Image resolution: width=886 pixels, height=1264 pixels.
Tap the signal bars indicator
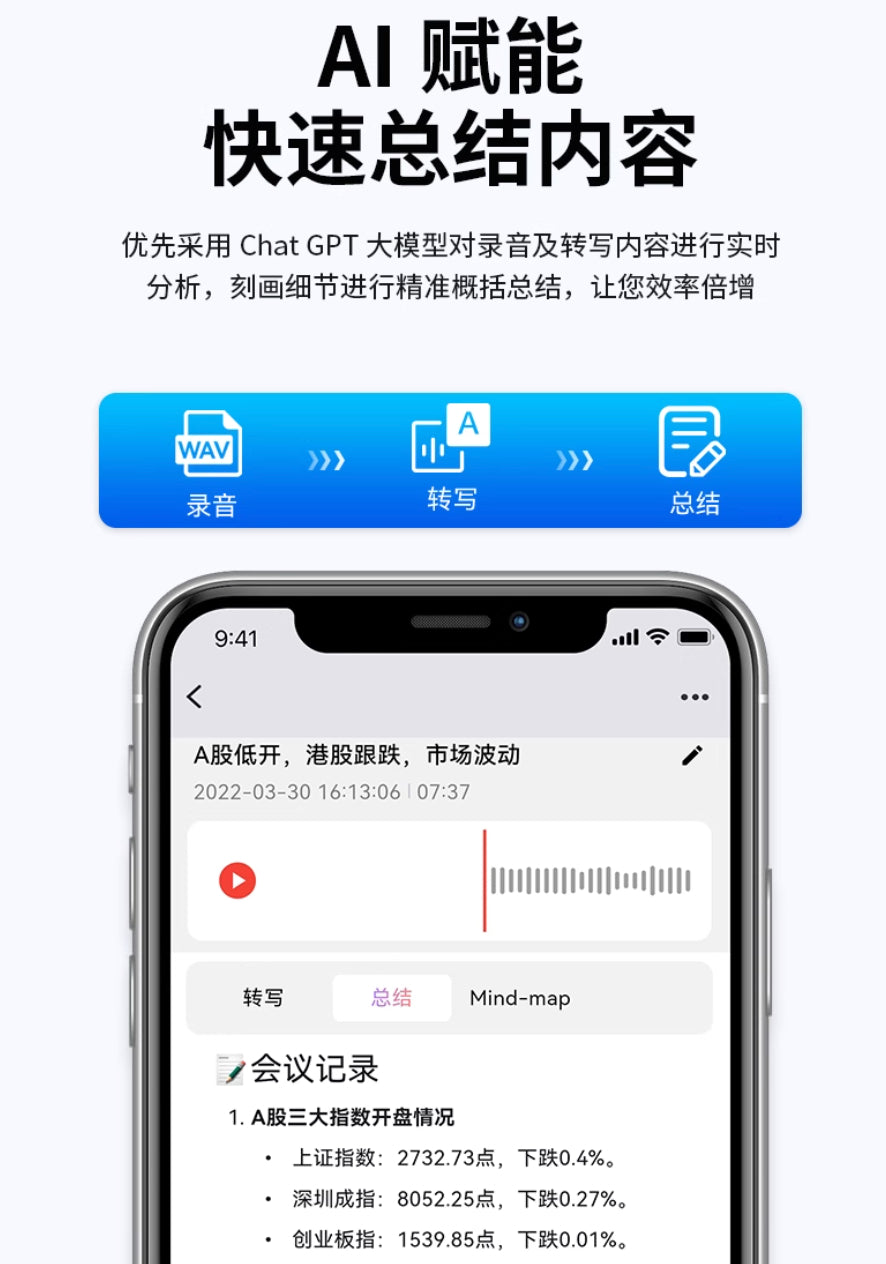(x=625, y=637)
